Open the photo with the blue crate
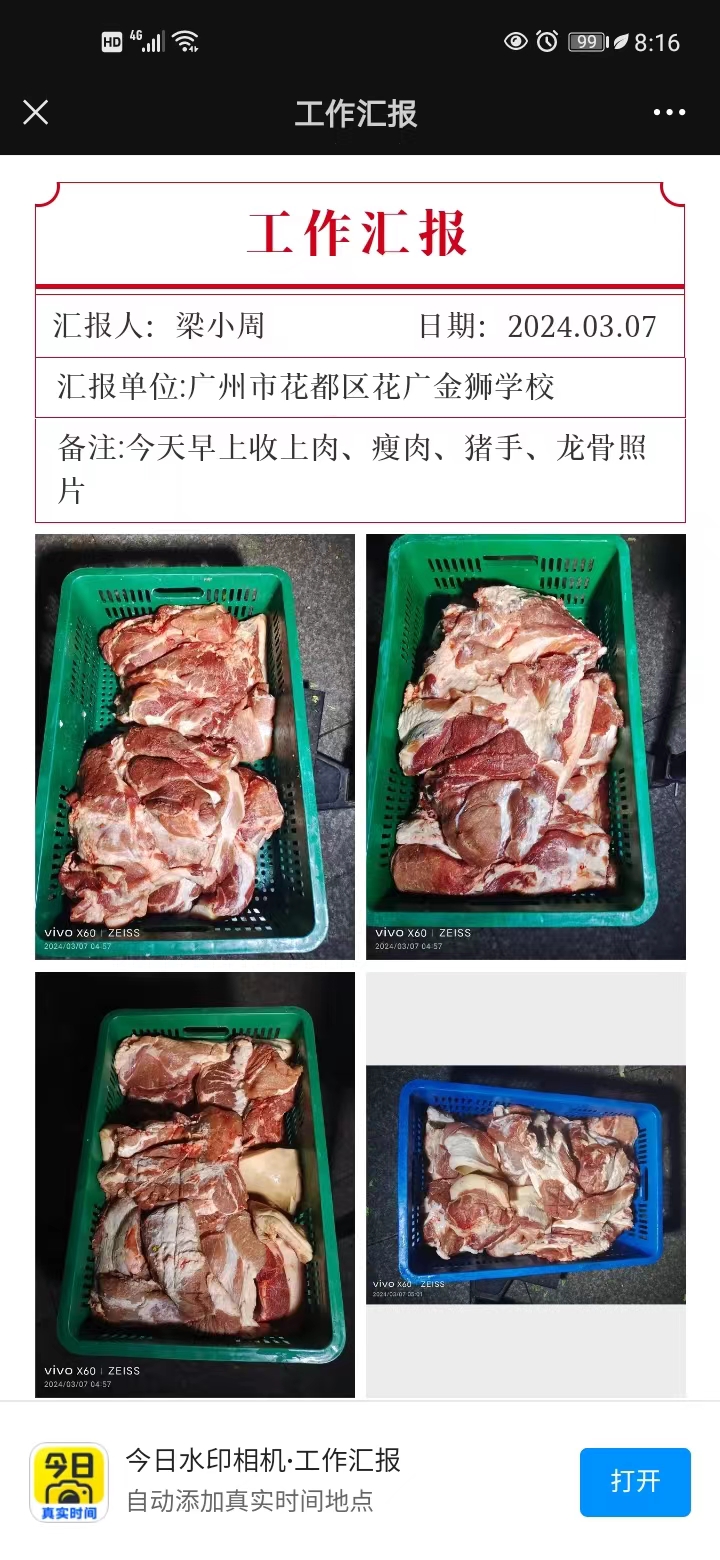Viewport: 720px width, 1560px height. point(526,1184)
